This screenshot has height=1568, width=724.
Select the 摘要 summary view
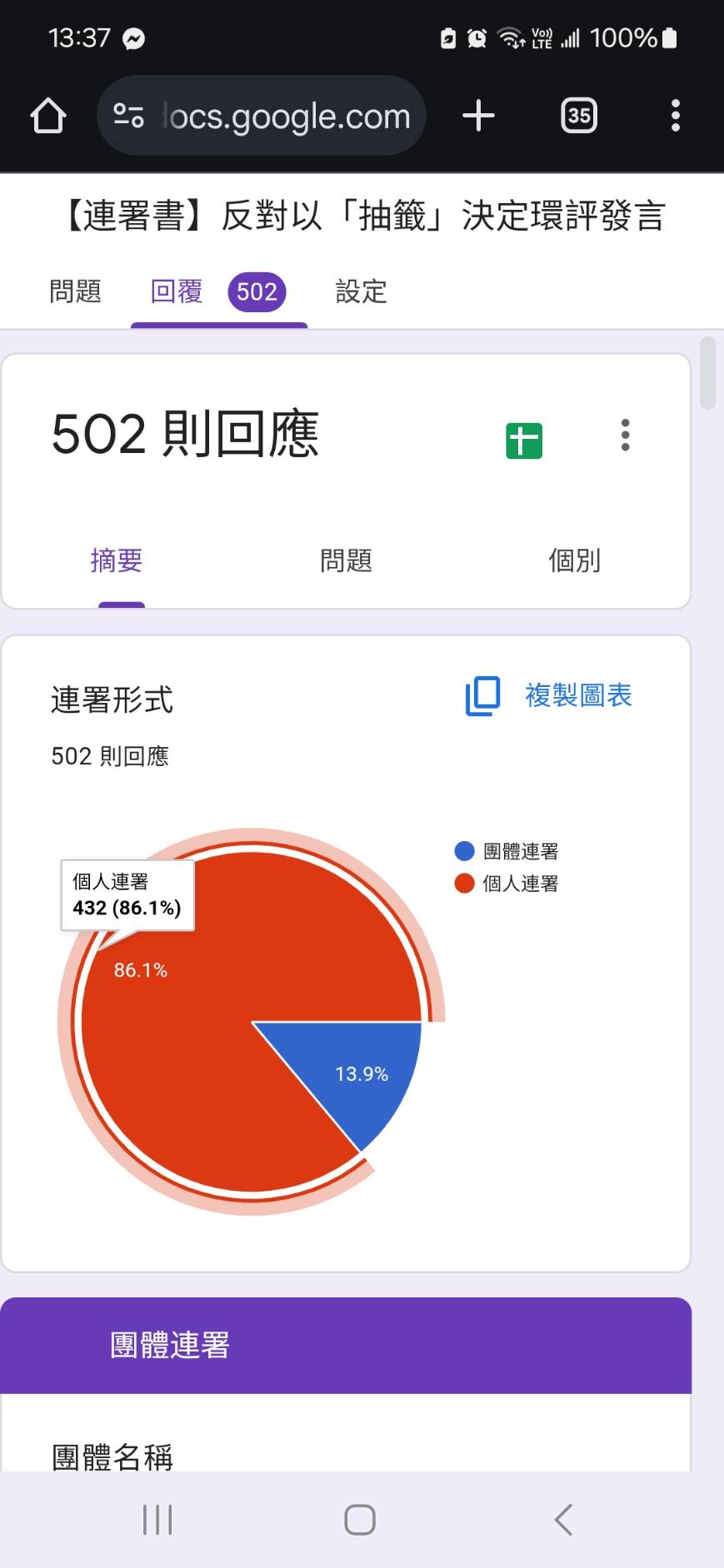click(117, 560)
